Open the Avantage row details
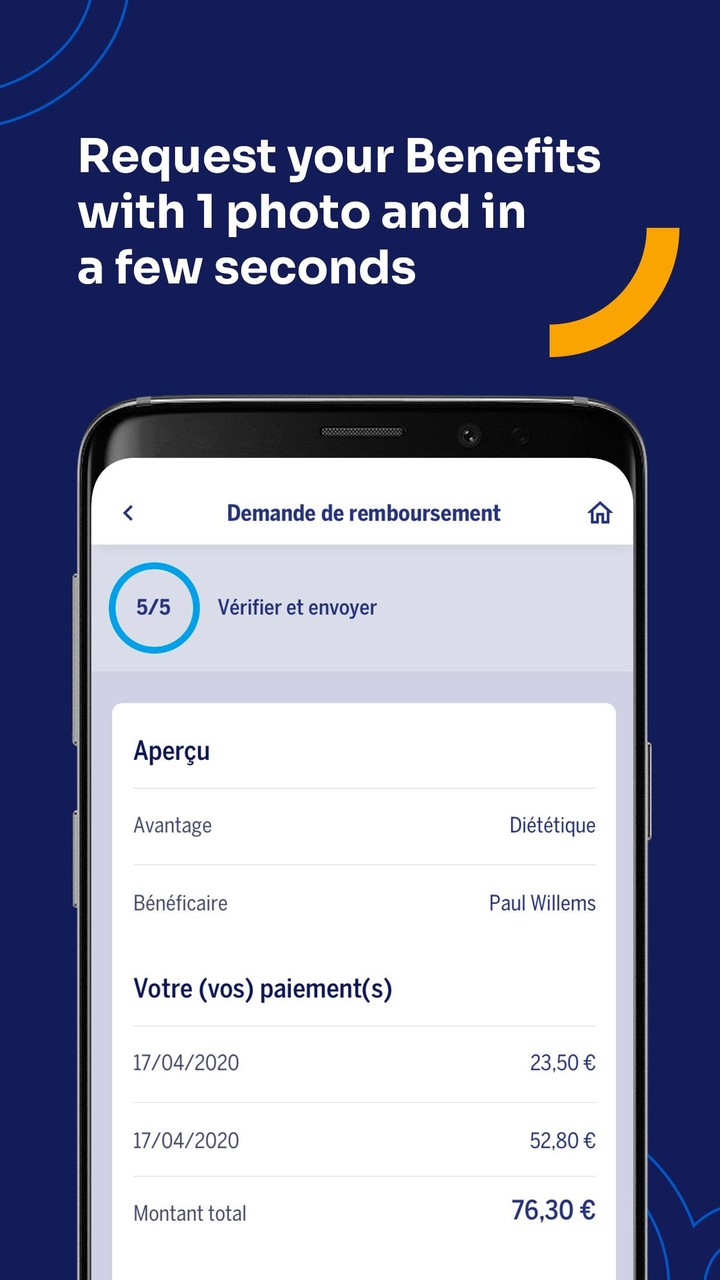This screenshot has width=720, height=1280. pos(173,825)
